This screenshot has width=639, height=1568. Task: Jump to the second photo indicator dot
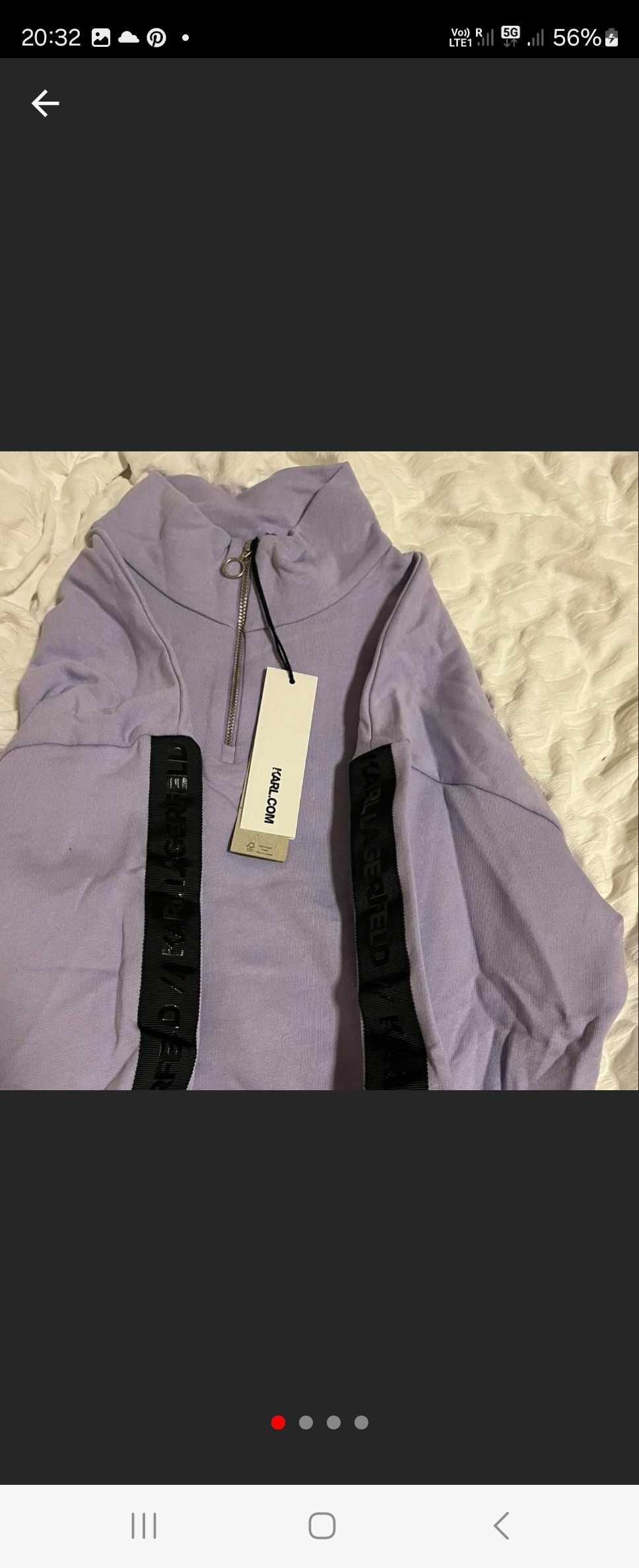click(306, 1422)
